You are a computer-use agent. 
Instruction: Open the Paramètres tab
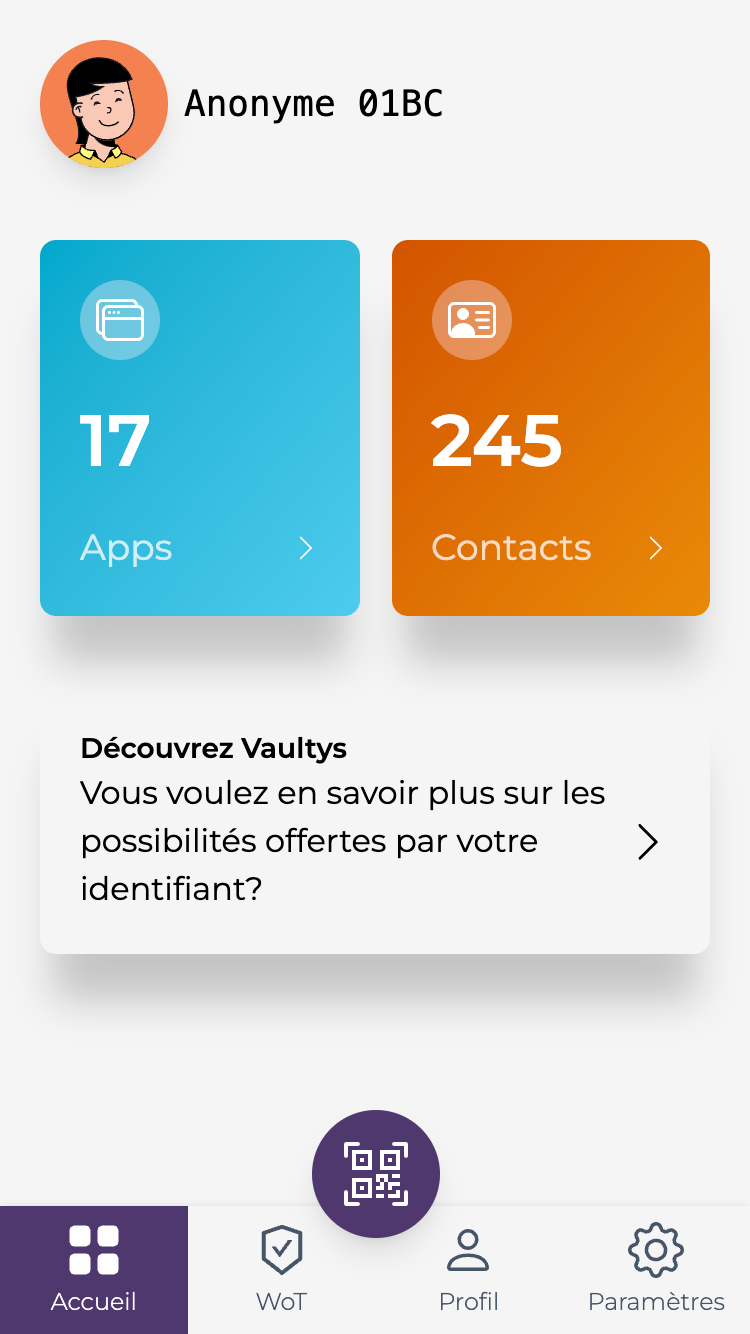(656, 1270)
